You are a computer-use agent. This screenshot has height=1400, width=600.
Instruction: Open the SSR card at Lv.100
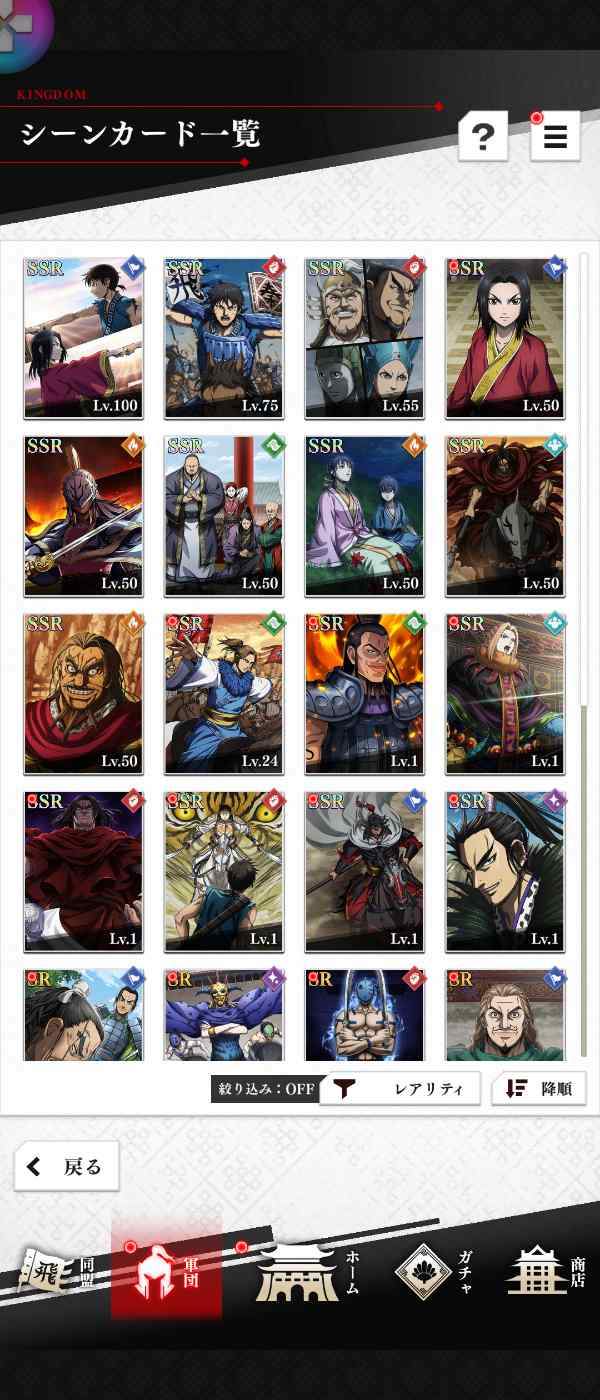(x=84, y=338)
